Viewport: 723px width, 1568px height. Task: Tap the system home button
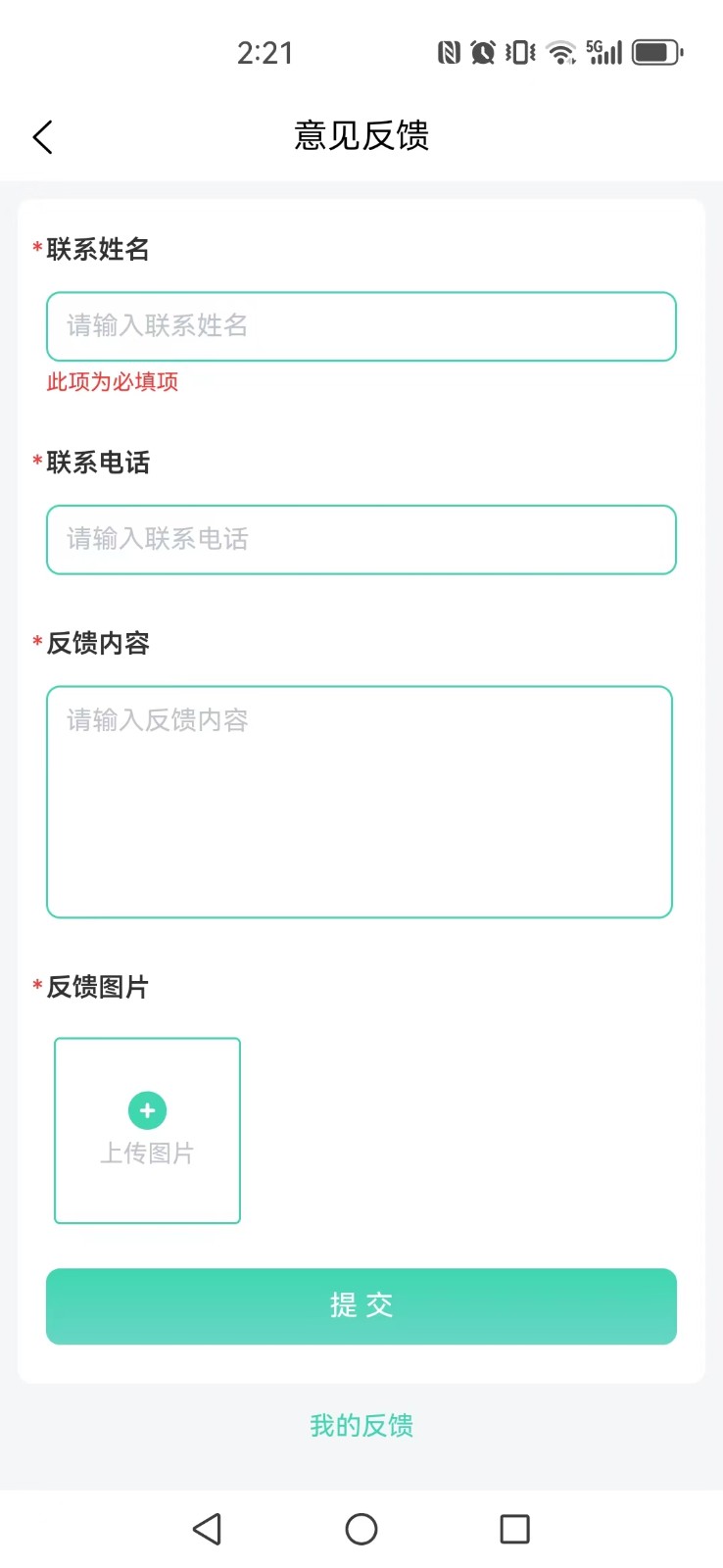[x=361, y=1529]
